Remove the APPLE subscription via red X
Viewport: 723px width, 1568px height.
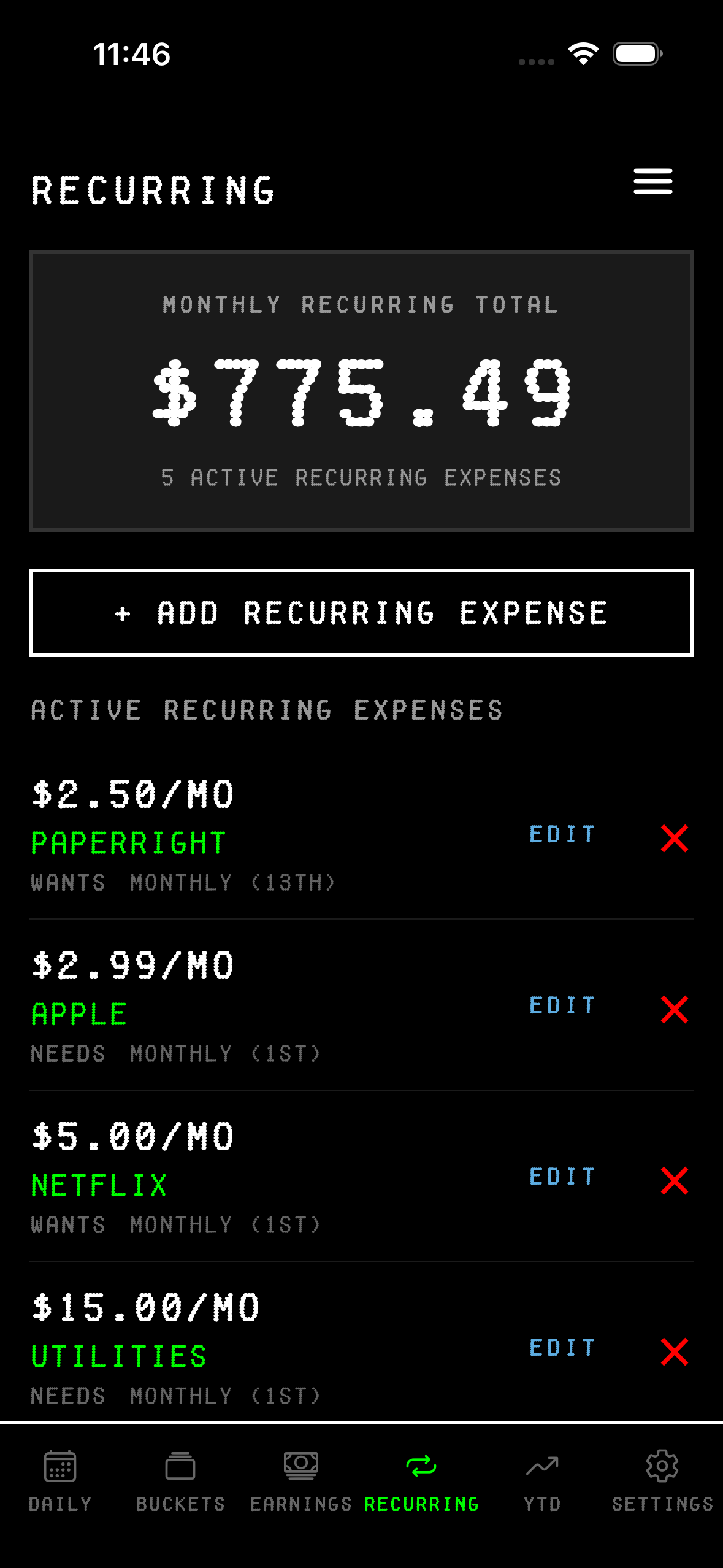(673, 1009)
